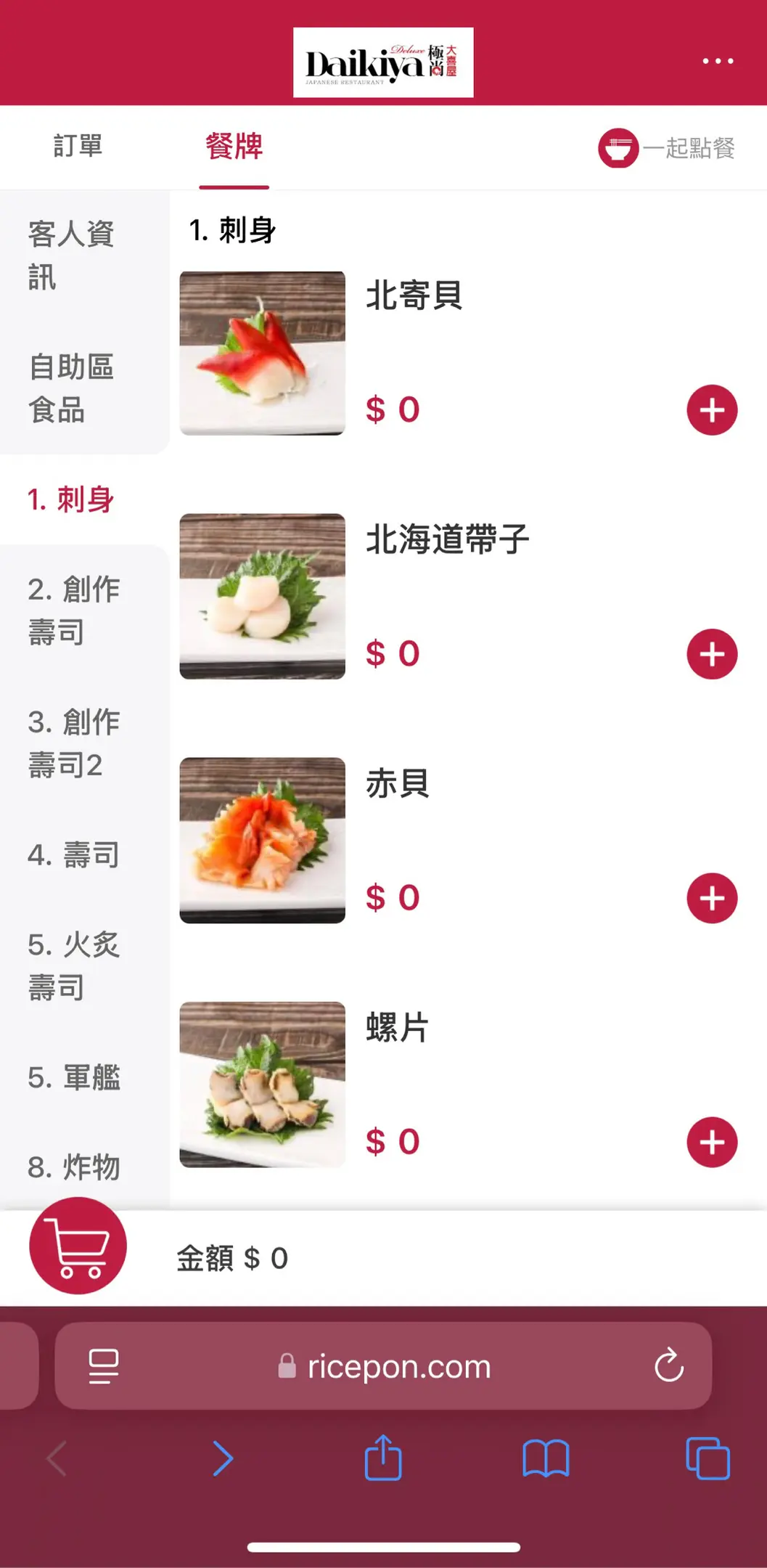
Task: Open the 5. 軍艦 category
Action: pyautogui.click(x=73, y=1078)
